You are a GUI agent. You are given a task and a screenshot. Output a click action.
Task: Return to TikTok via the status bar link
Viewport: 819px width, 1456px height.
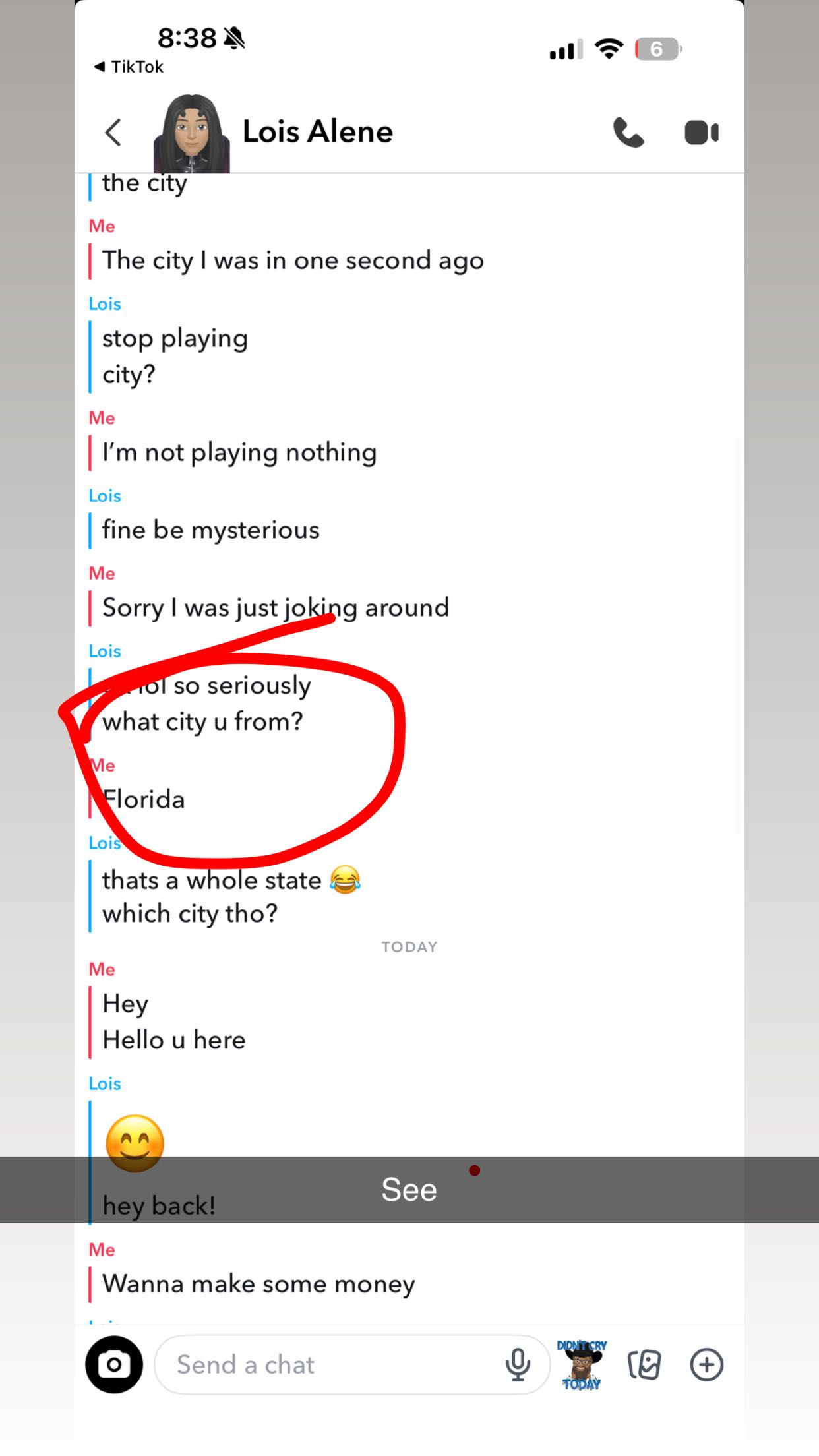[x=129, y=67]
